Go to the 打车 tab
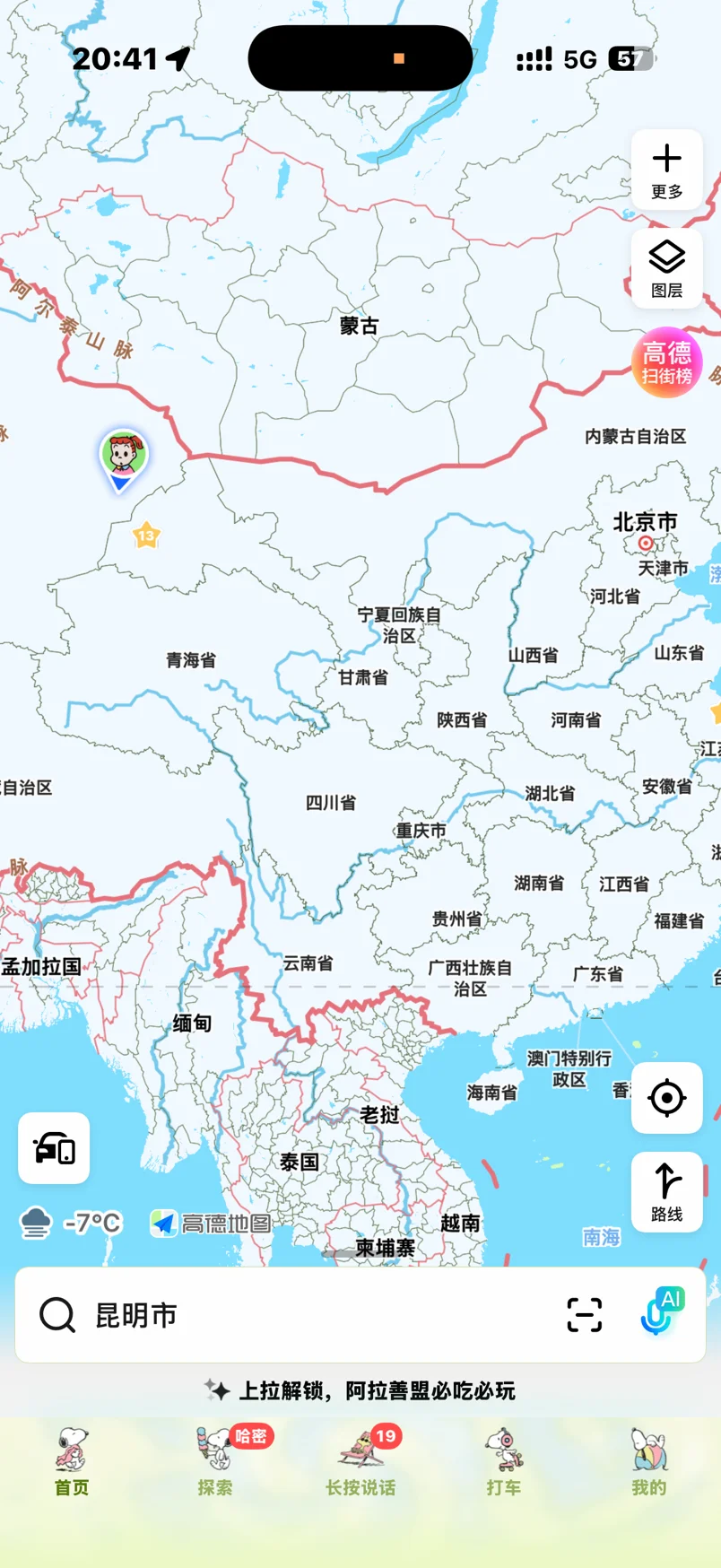Viewport: 721px width, 1568px height. 504,1462
